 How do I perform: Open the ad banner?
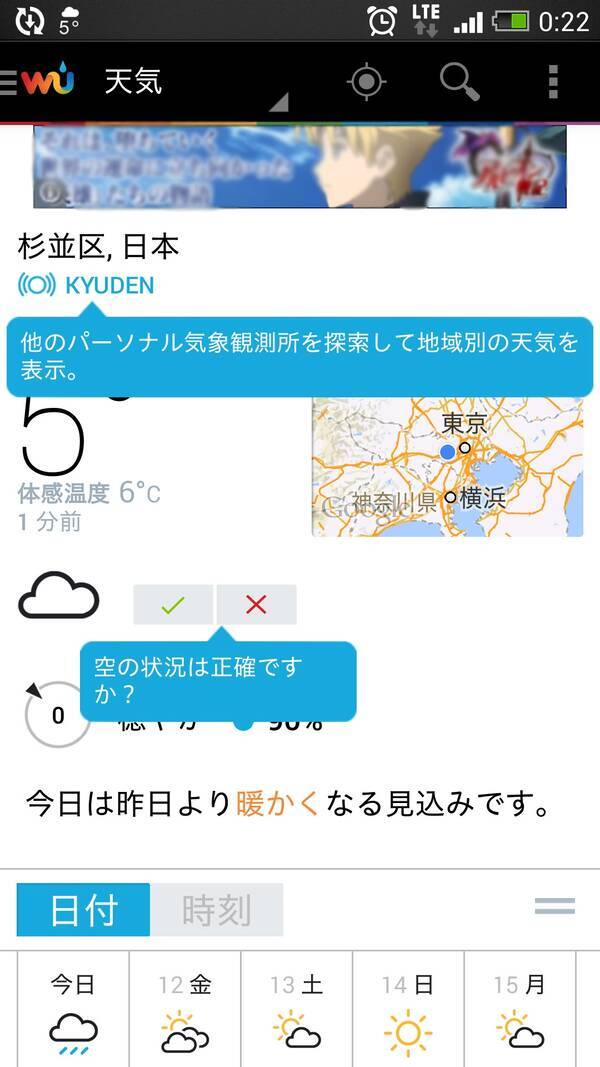pos(300,166)
